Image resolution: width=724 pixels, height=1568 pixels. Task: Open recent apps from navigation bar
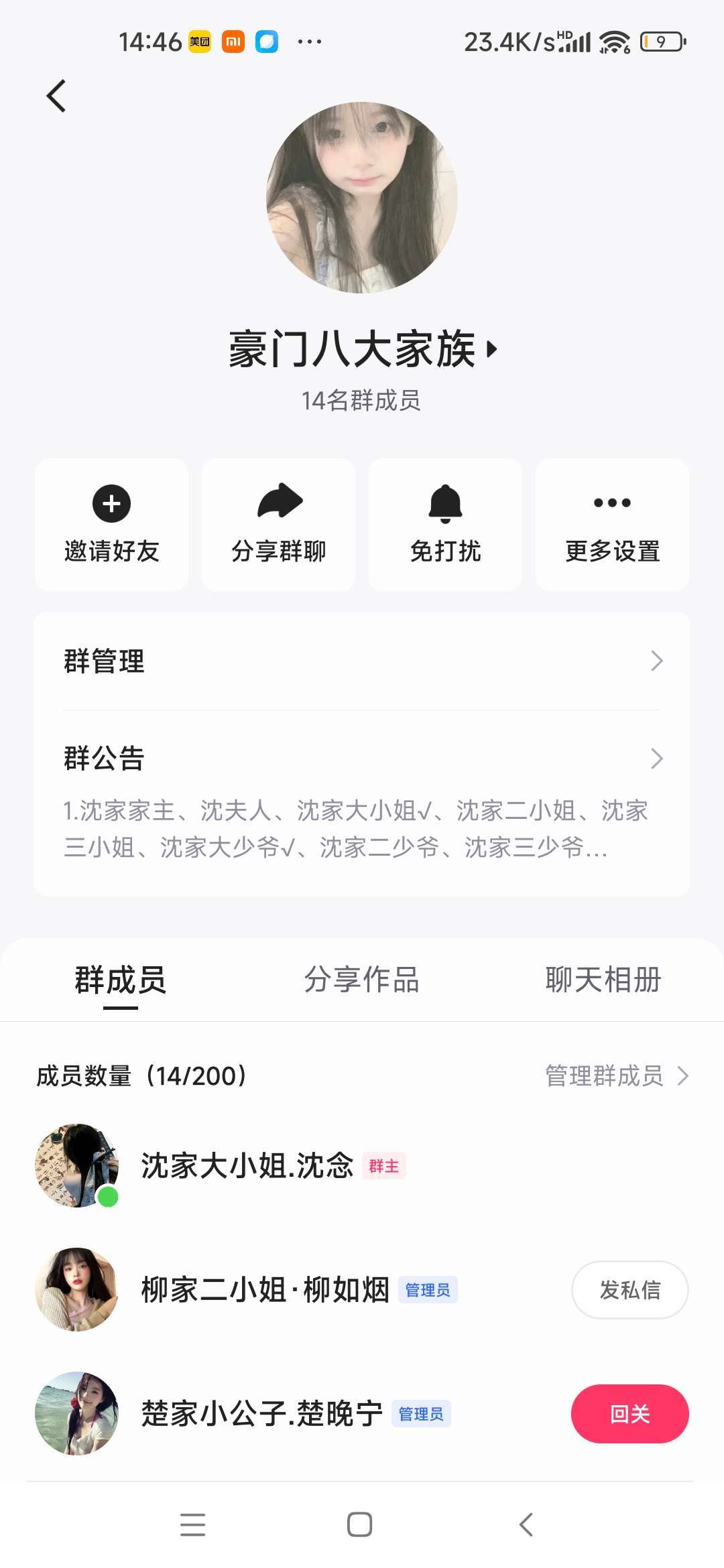coord(193,1524)
